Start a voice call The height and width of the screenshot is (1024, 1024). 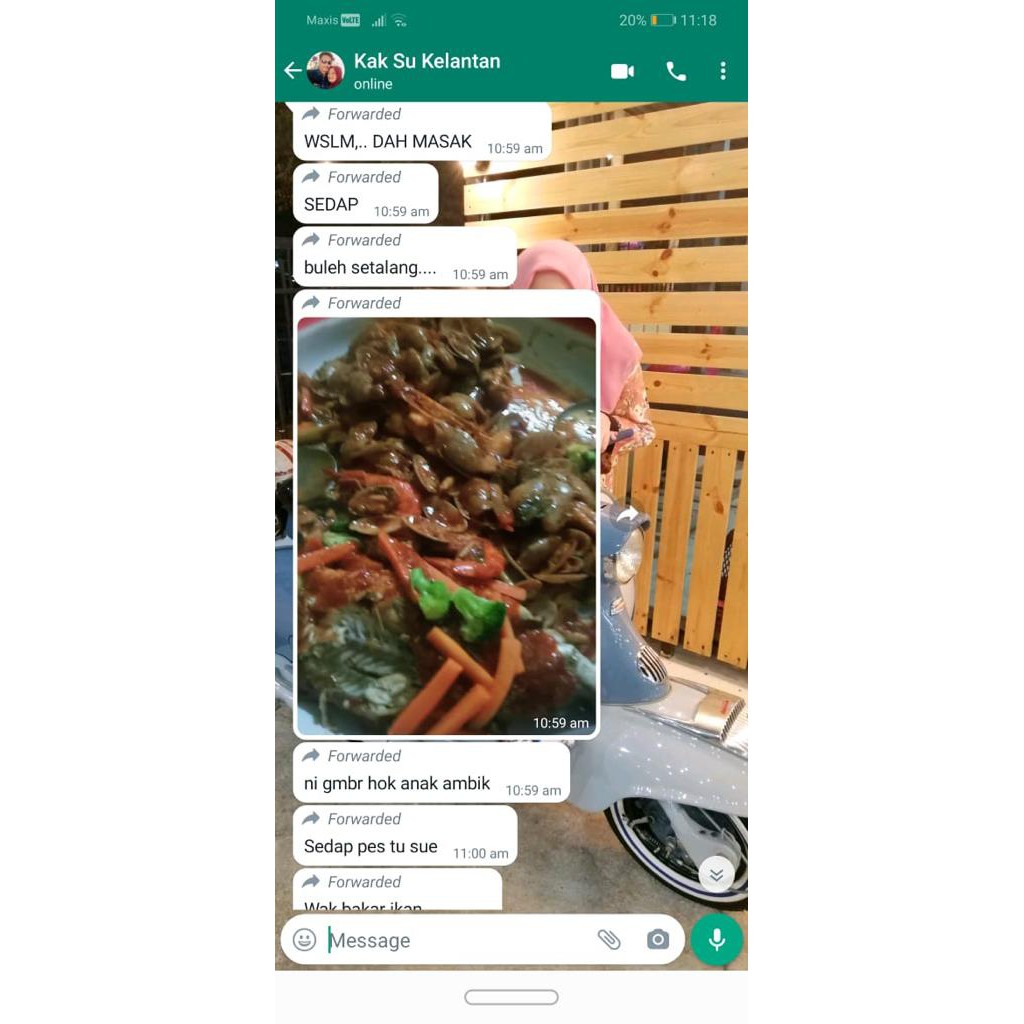(x=676, y=71)
